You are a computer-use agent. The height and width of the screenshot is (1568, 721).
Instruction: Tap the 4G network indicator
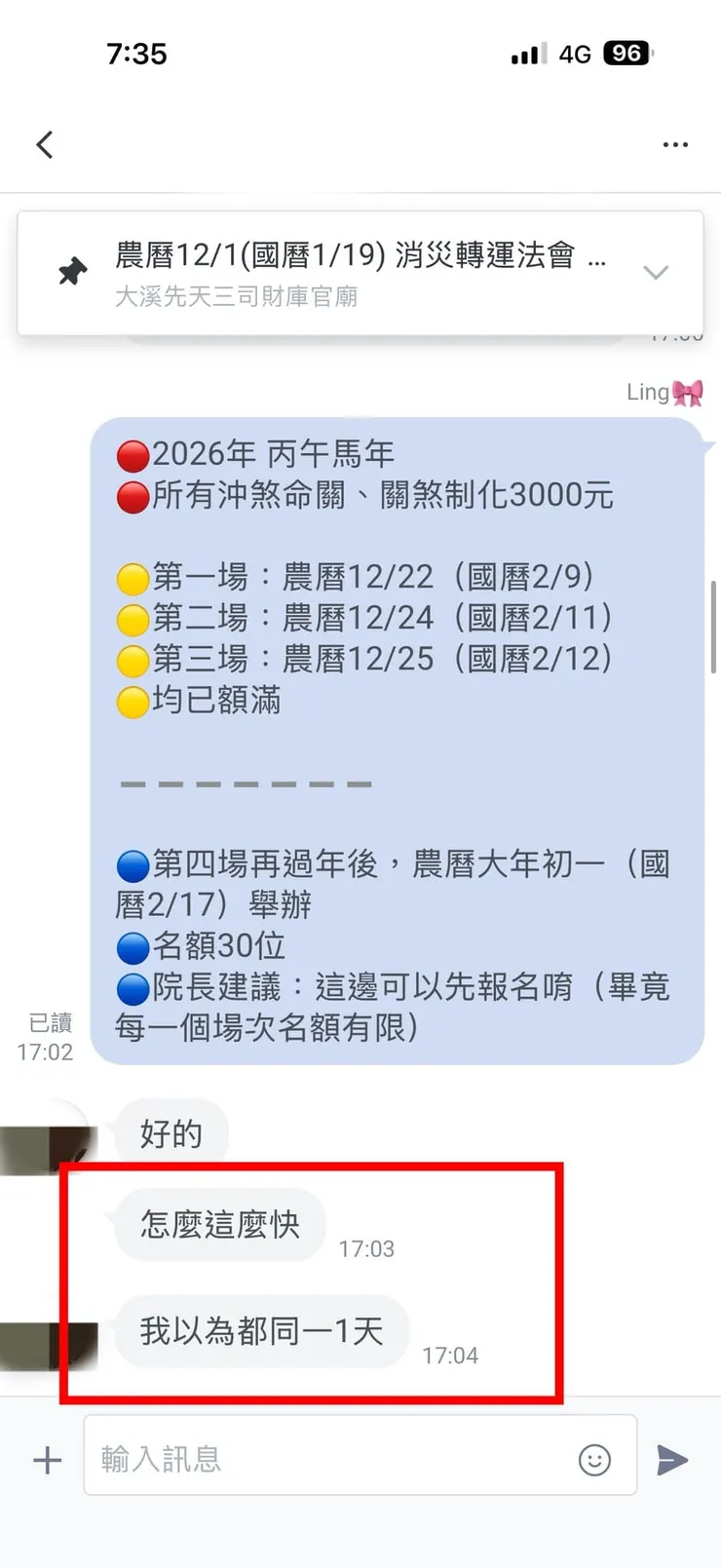click(x=576, y=54)
